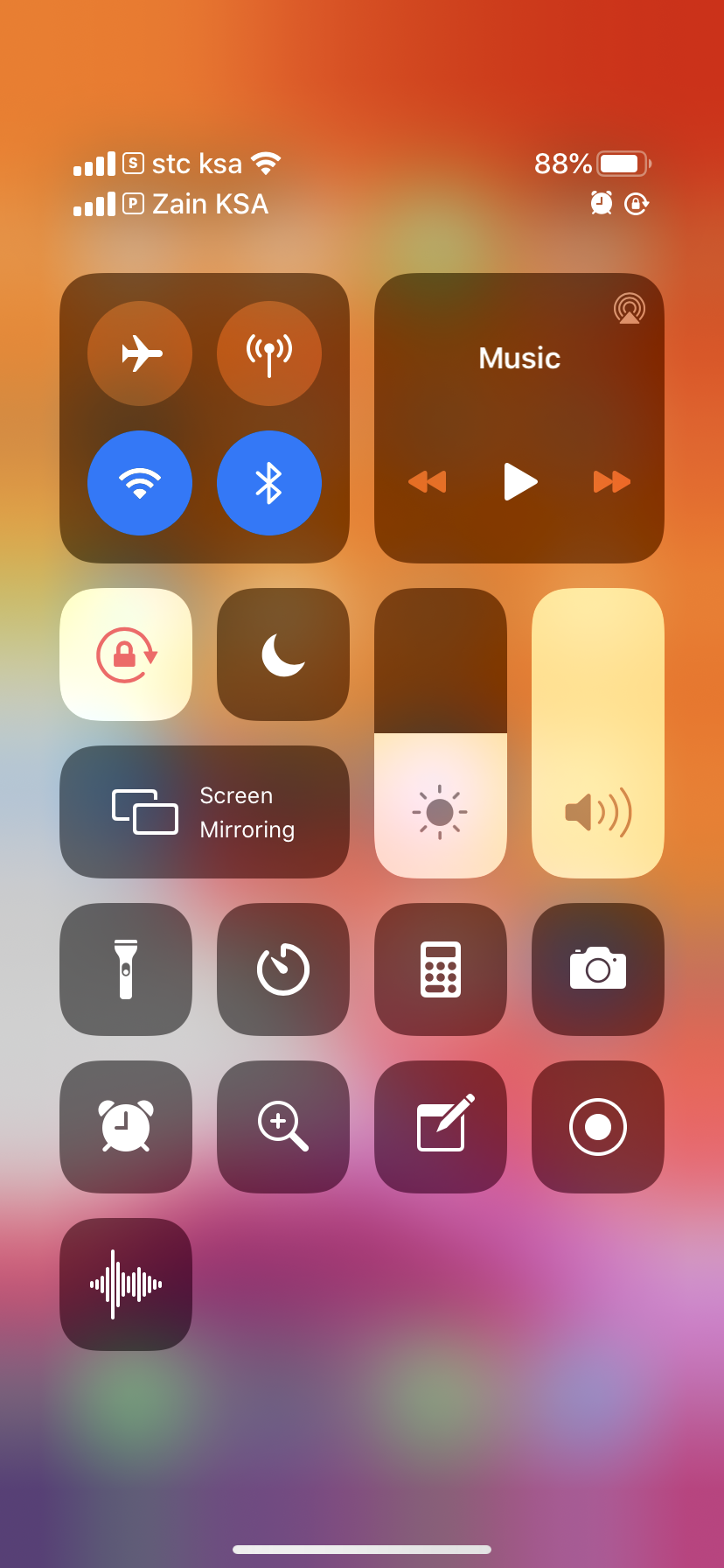Start screen recording
The width and height of the screenshot is (724, 1568).
point(598,1127)
